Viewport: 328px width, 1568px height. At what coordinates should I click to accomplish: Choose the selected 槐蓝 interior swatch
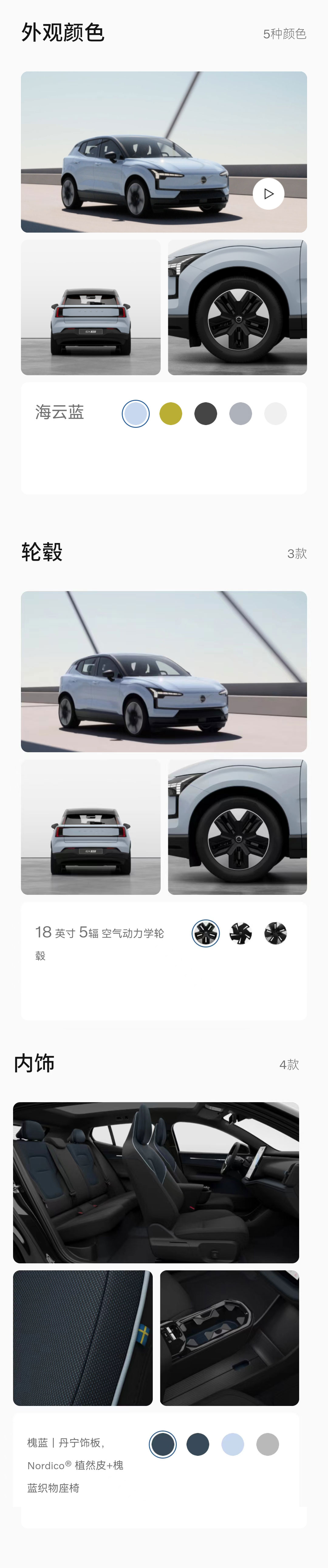coord(162,1445)
